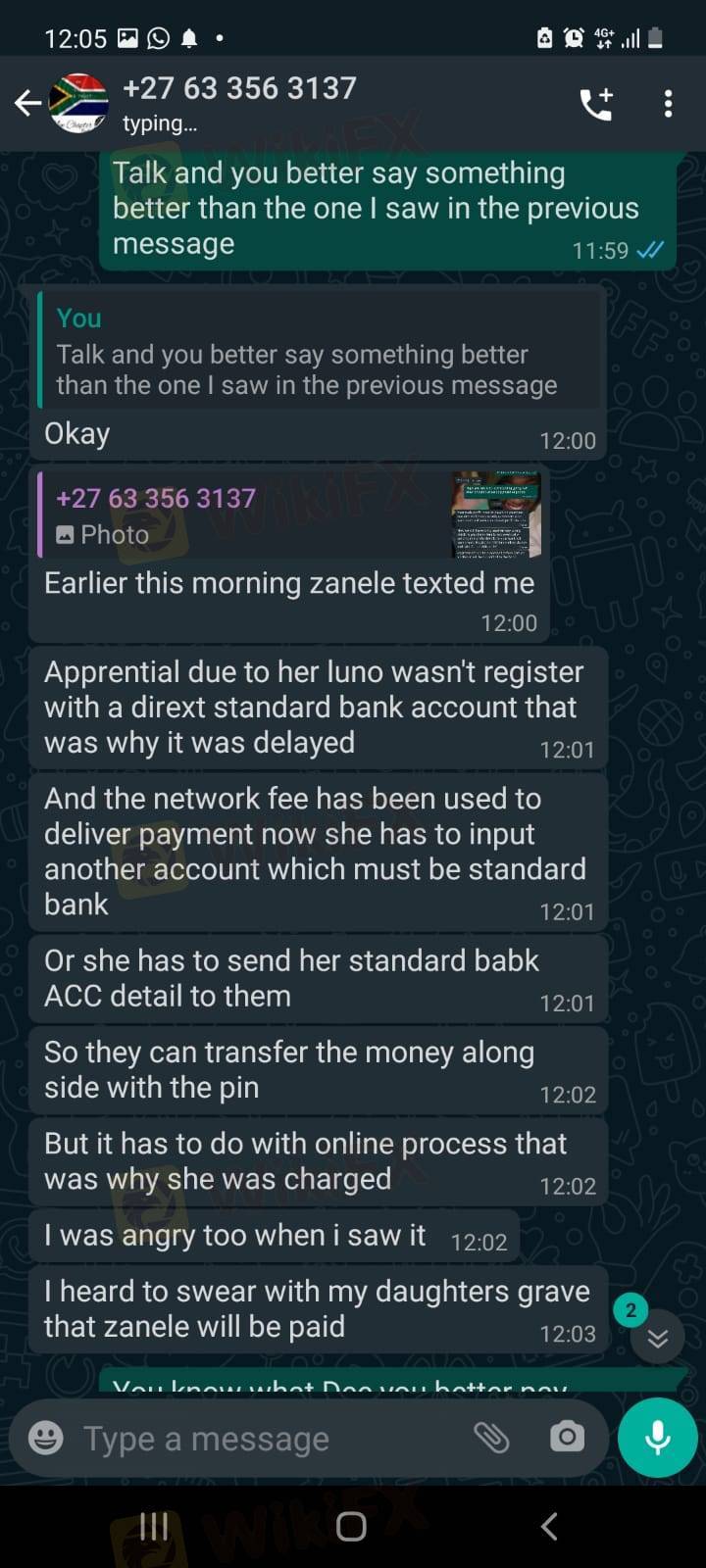The image size is (706, 1568).
Task: Open recent apps from navigation bar
Action: [x=154, y=1526]
